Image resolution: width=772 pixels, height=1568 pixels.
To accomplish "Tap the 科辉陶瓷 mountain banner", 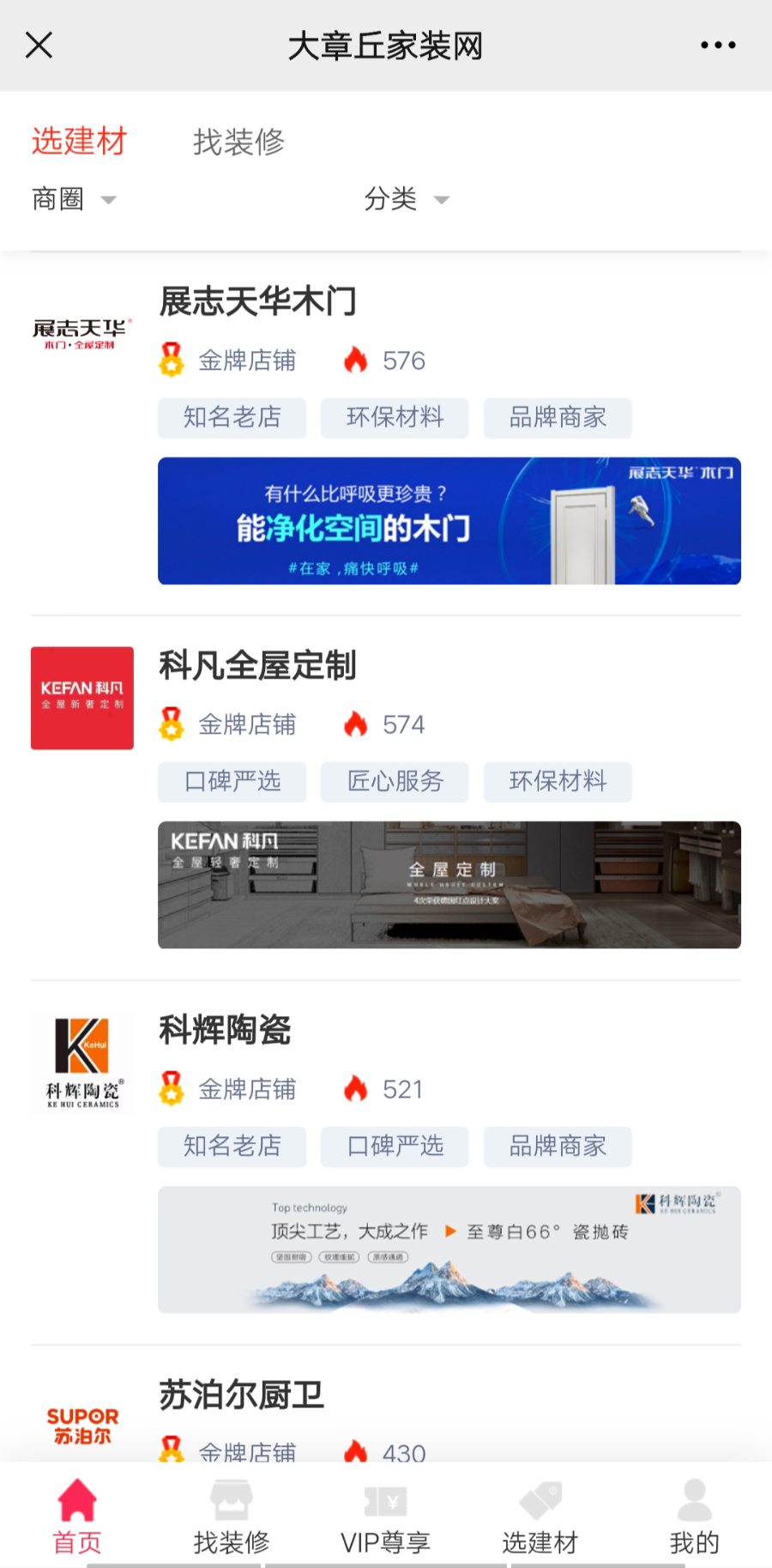I will (449, 1250).
